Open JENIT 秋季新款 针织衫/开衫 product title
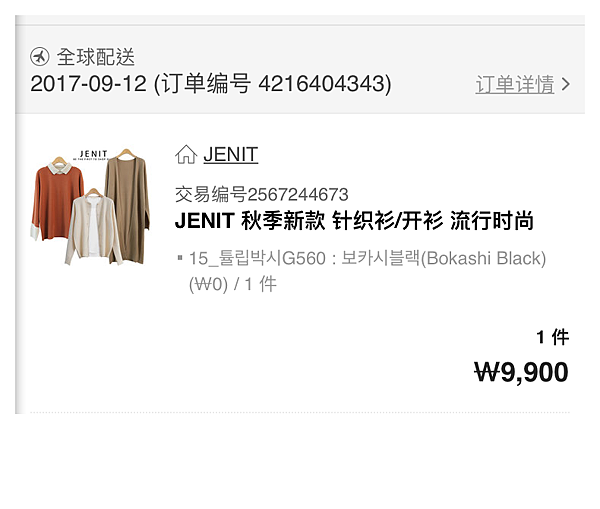 click(354, 221)
